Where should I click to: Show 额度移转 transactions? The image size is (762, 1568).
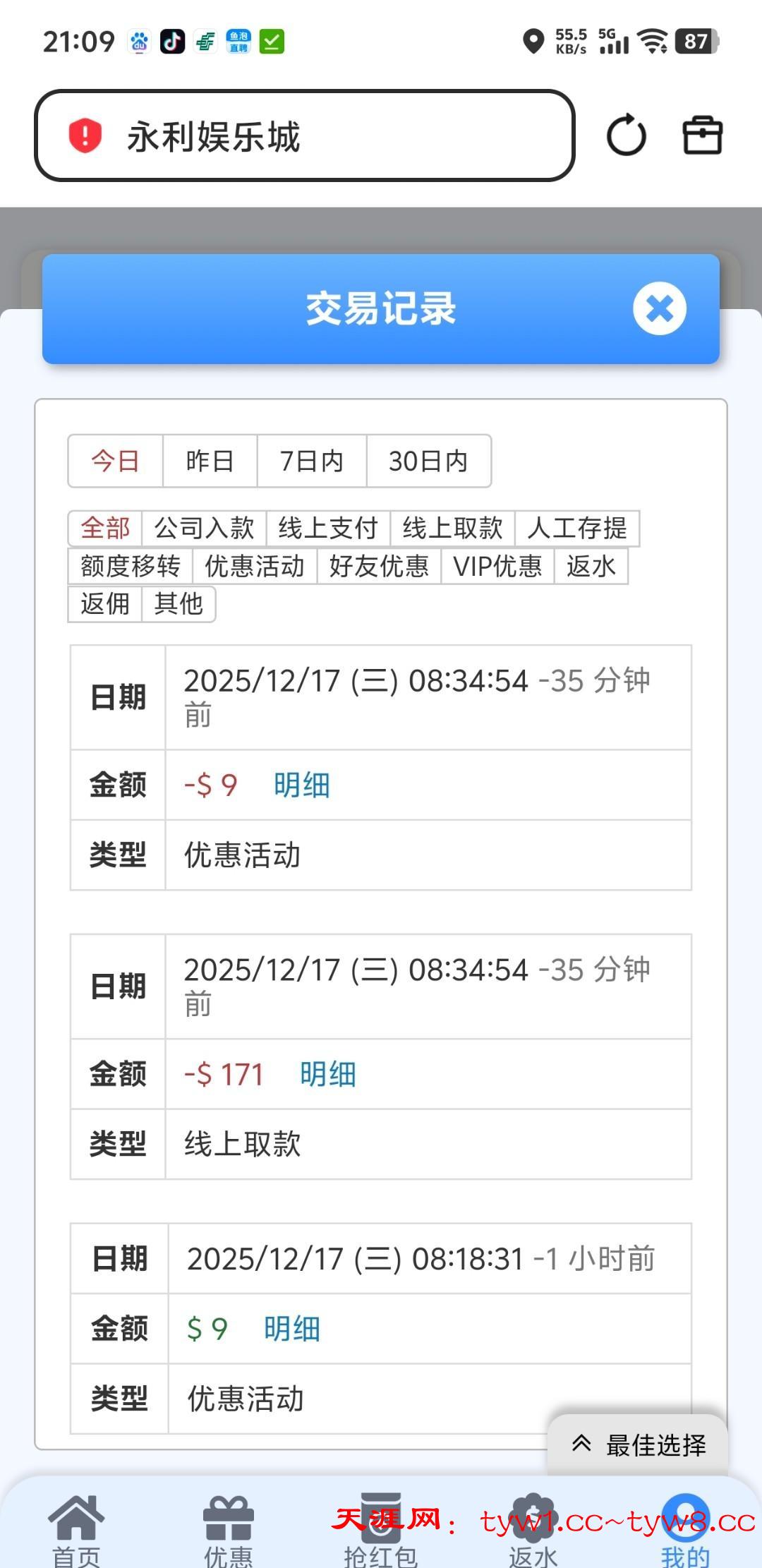click(x=131, y=566)
